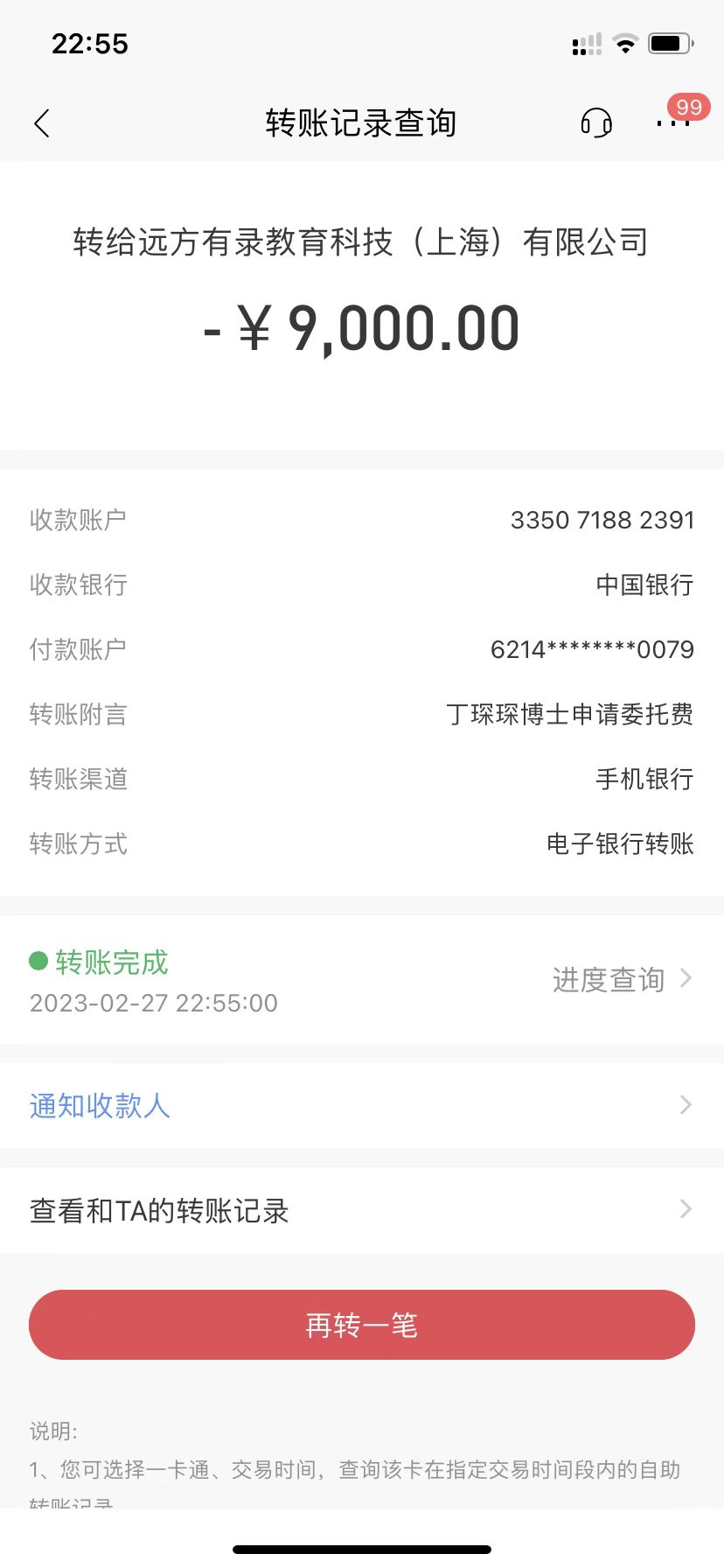This screenshot has width=724, height=1568.
Task: Select 通知收款人 to notify payee
Action: (362, 1106)
